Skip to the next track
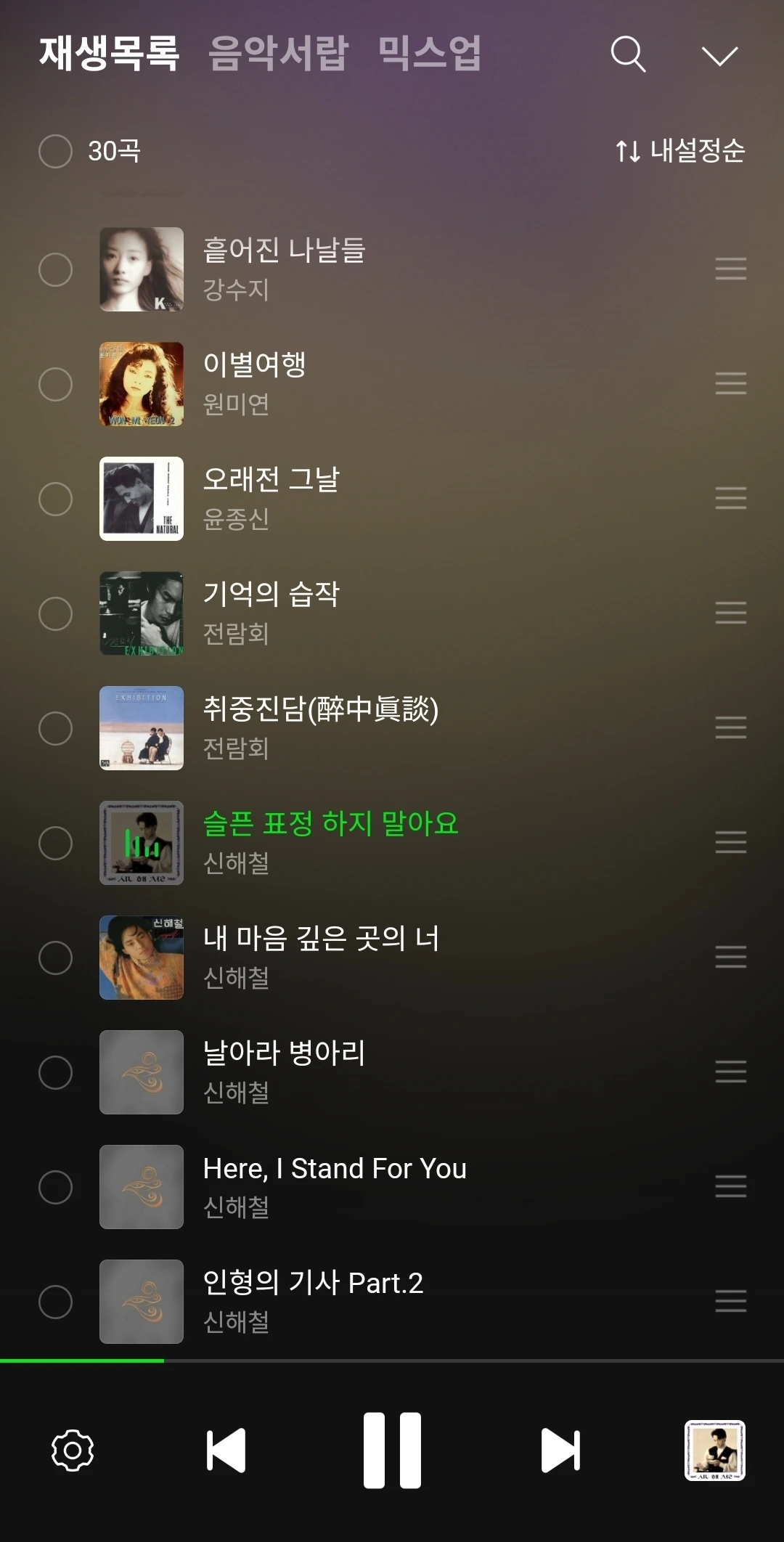784x1542 pixels. 560,1451
